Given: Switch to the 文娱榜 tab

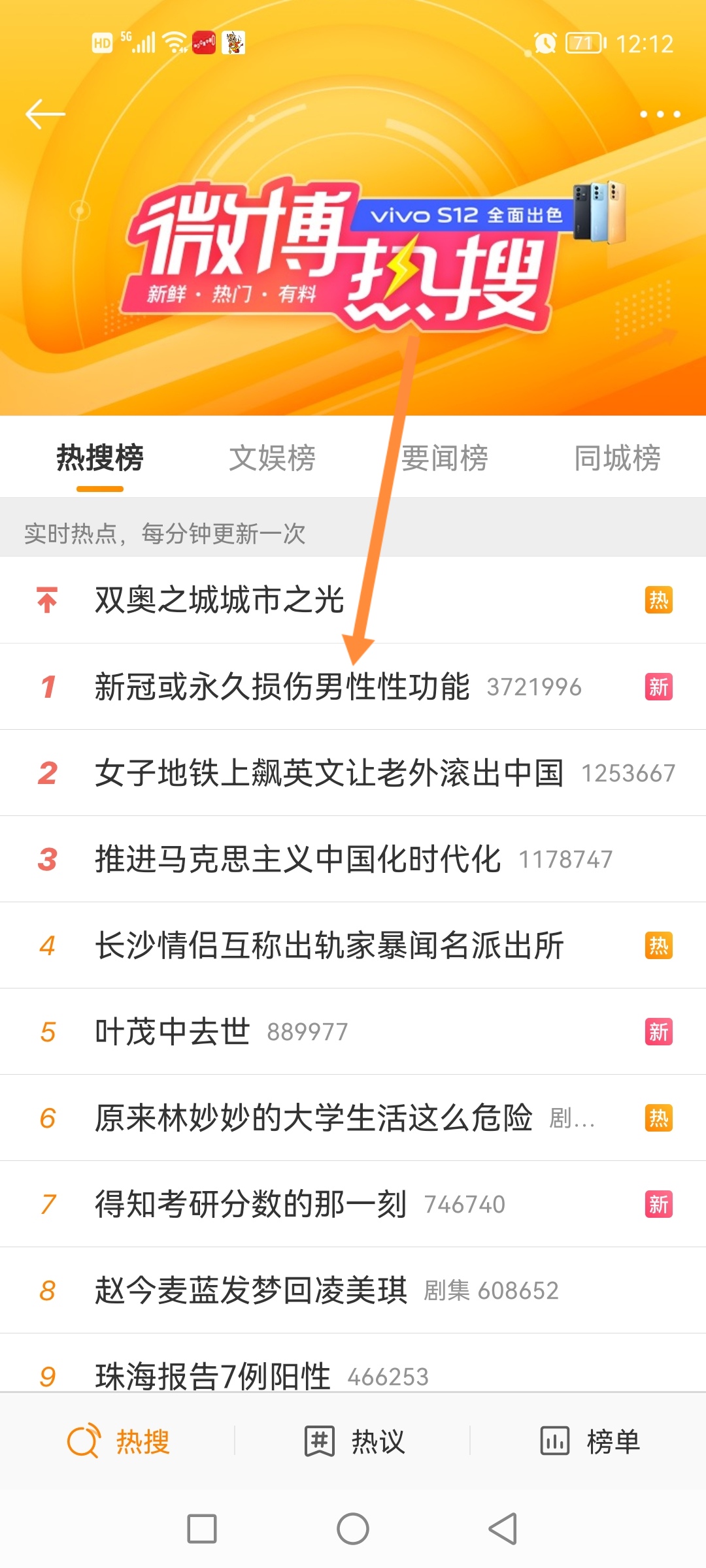Looking at the screenshot, I should click(272, 458).
